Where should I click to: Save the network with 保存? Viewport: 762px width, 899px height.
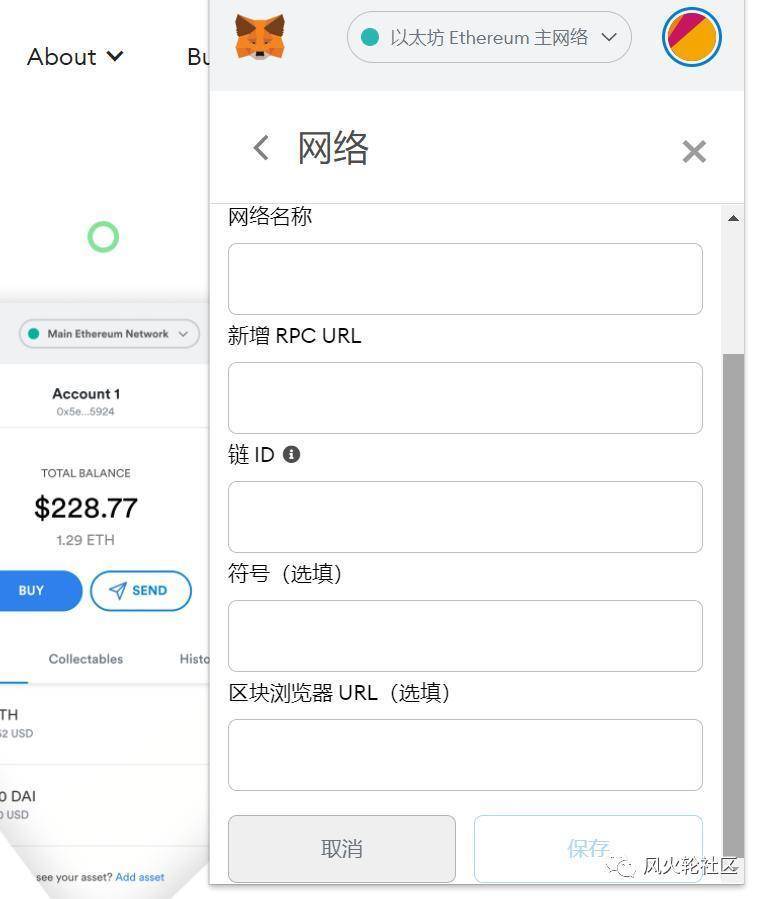[588, 848]
